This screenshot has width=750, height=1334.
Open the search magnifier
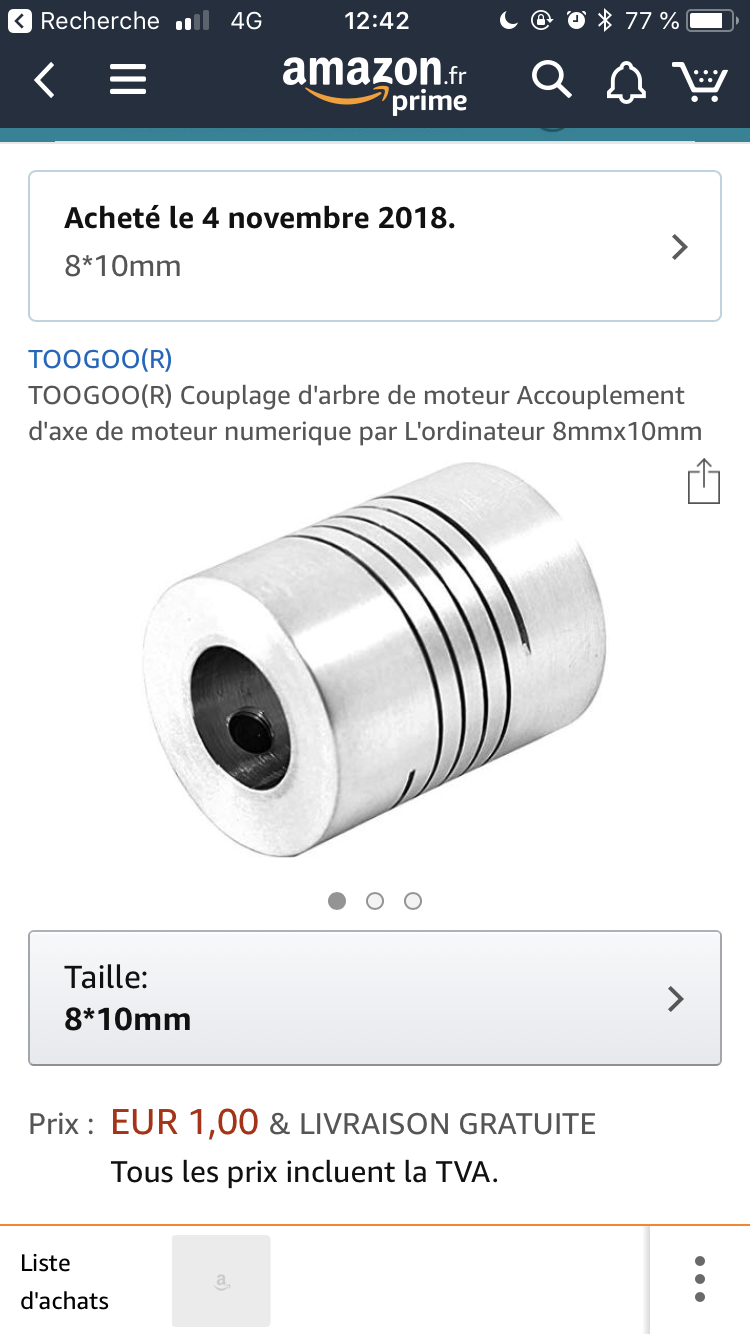pyautogui.click(x=550, y=80)
